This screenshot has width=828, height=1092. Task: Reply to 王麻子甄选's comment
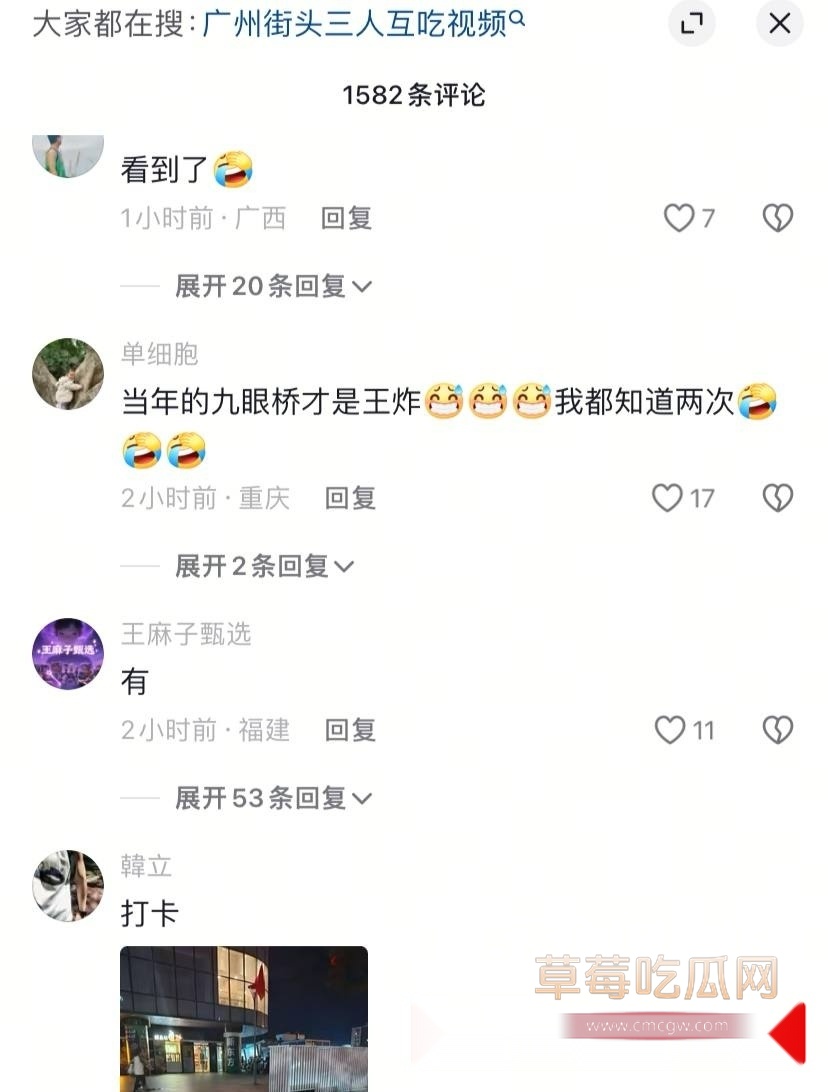[350, 730]
